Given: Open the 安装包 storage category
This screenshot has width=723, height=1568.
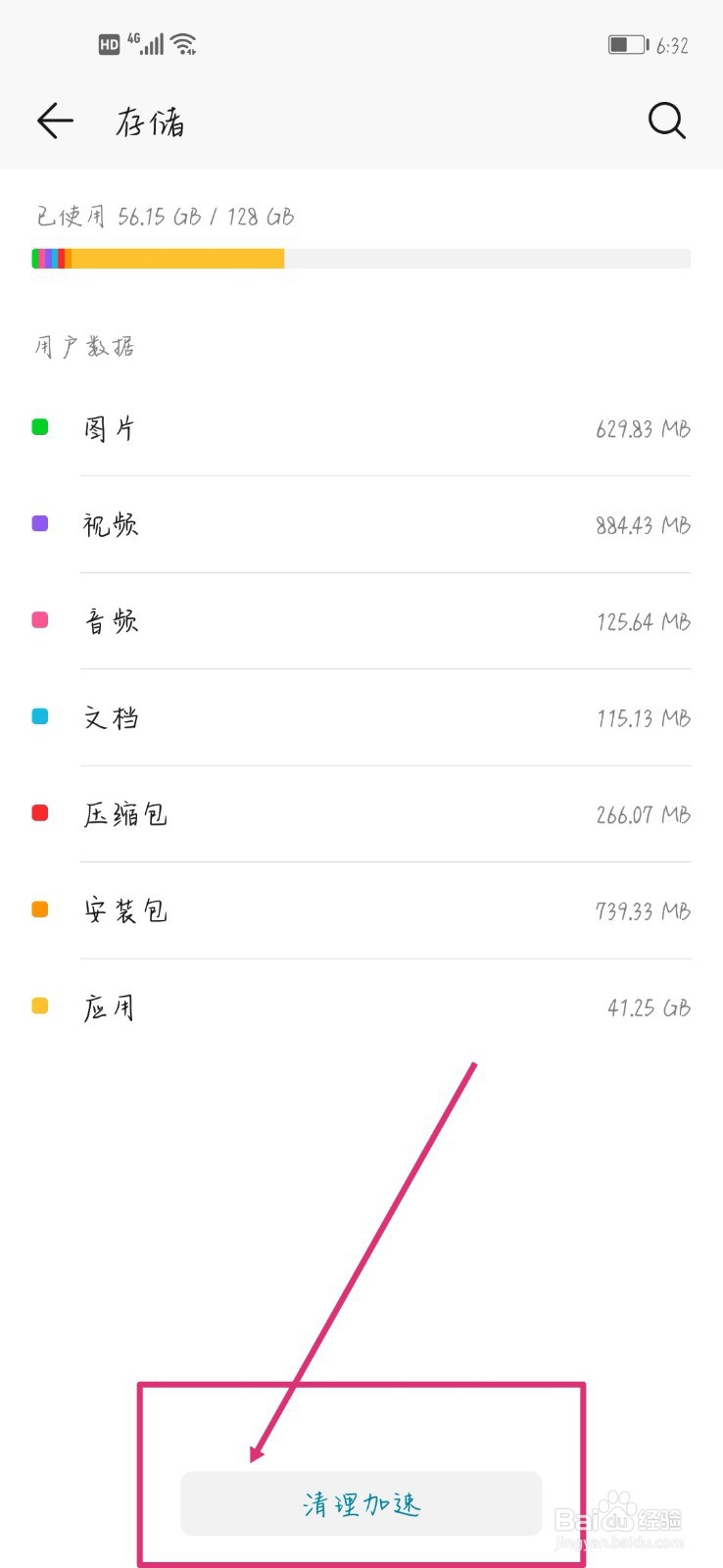Looking at the screenshot, I should [x=361, y=910].
